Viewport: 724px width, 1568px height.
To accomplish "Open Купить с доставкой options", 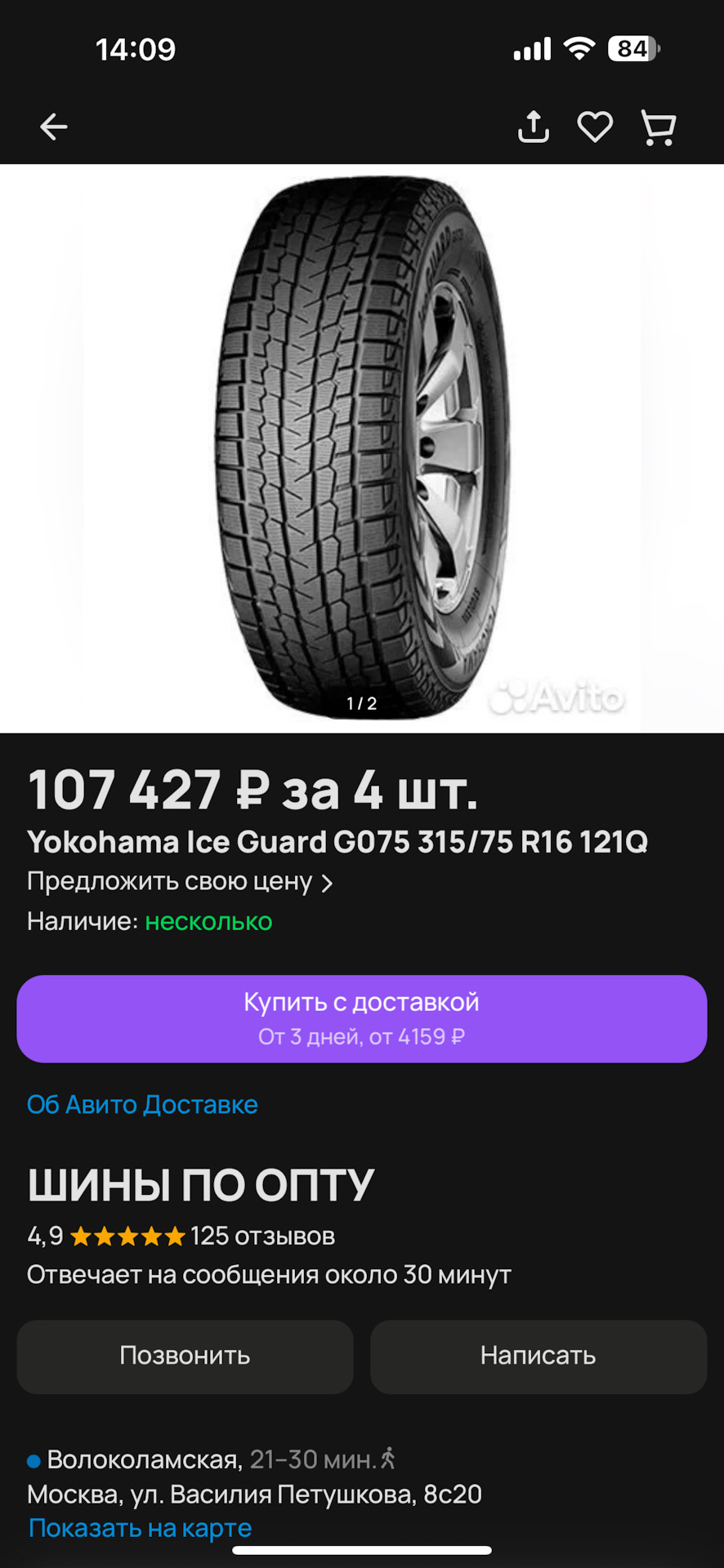I will pyautogui.click(x=362, y=1018).
